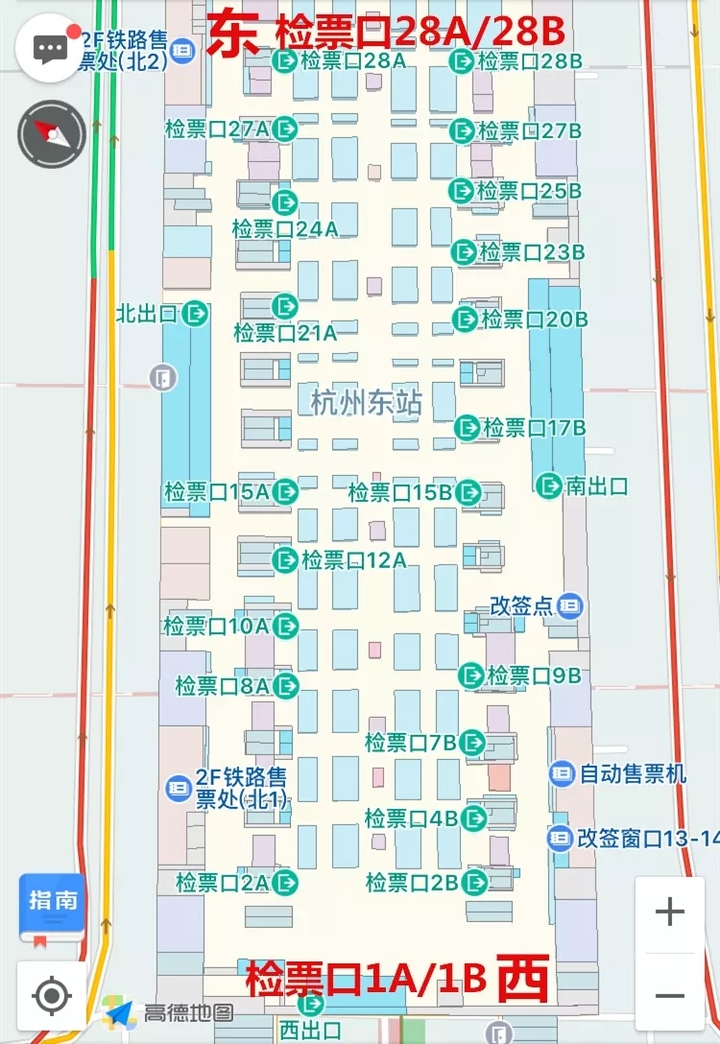Open the 指南 guide button
The image size is (720, 1044).
pyautogui.click(x=53, y=907)
